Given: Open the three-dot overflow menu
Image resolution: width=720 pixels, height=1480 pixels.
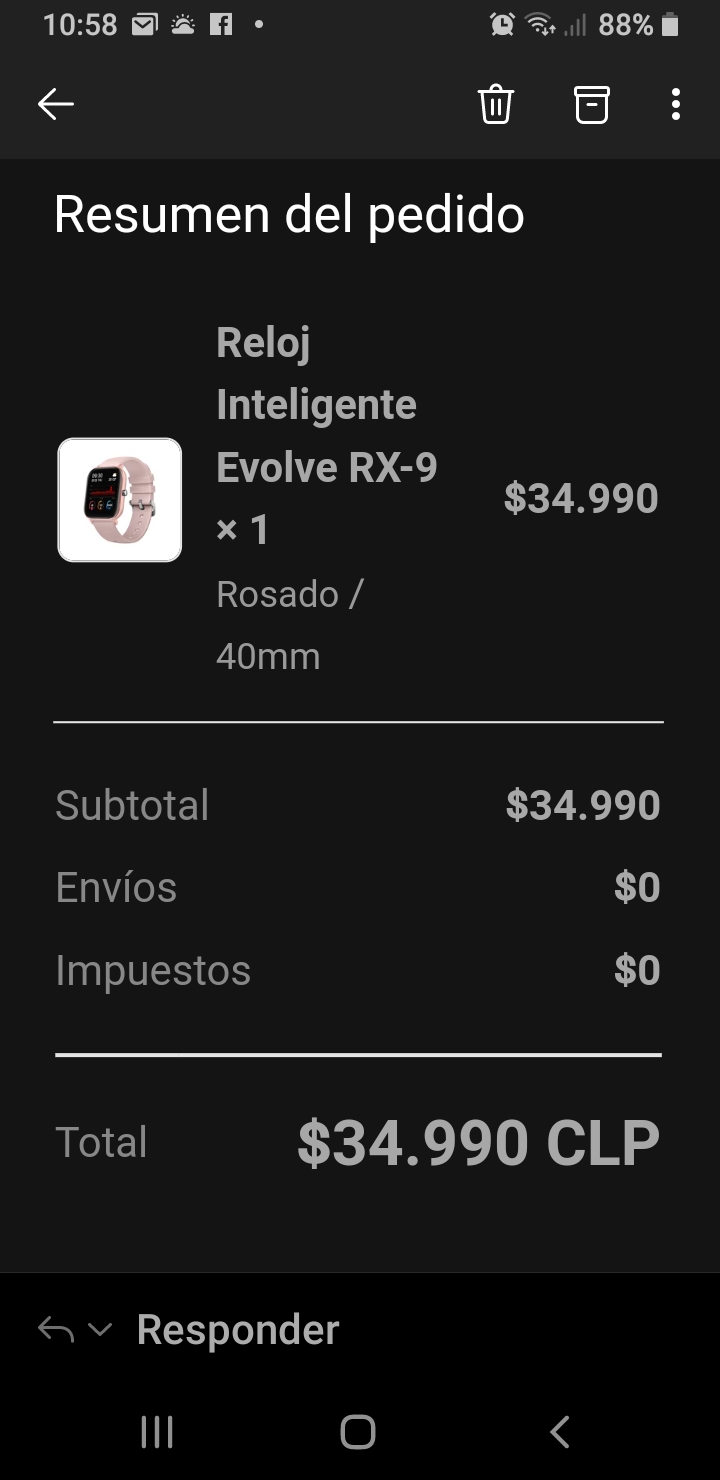Looking at the screenshot, I should (676, 103).
